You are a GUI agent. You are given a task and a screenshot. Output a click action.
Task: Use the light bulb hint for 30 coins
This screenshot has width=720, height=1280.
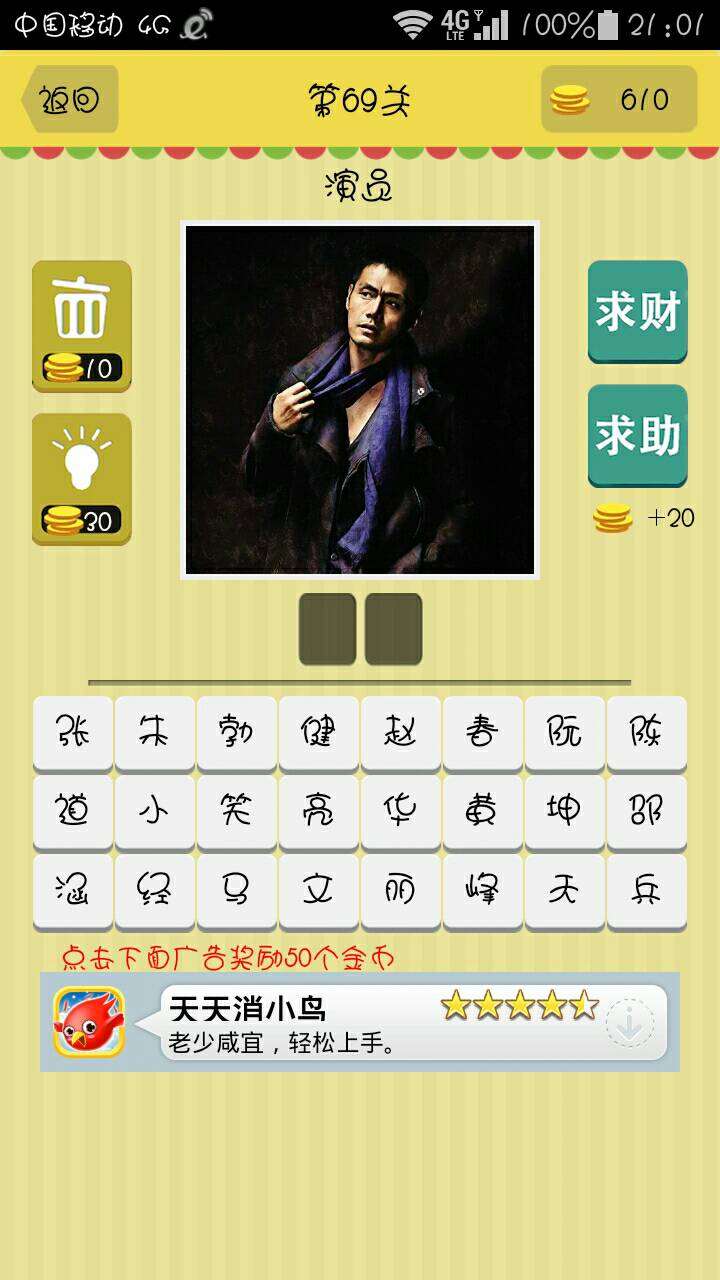(x=82, y=479)
